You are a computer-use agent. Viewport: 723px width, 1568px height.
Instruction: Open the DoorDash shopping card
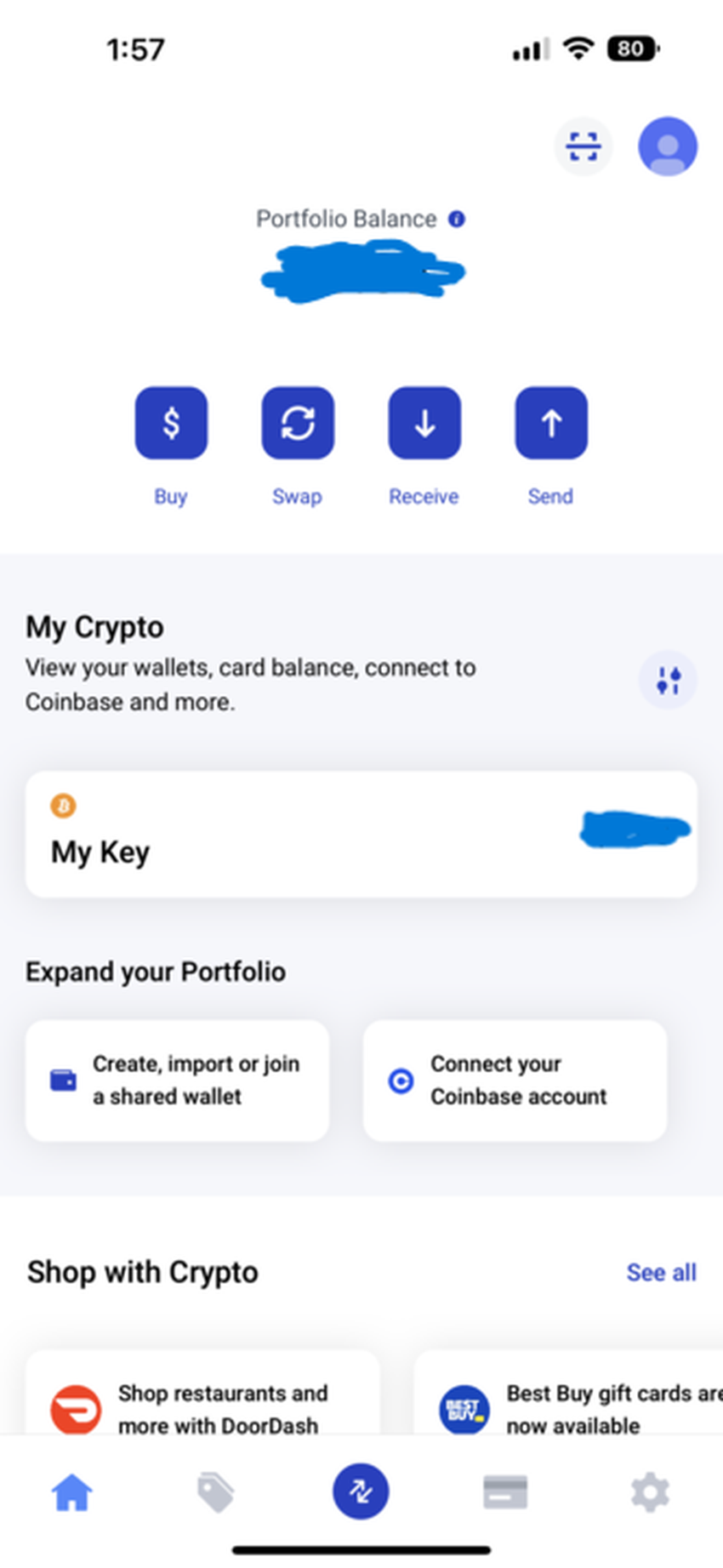(202, 1404)
